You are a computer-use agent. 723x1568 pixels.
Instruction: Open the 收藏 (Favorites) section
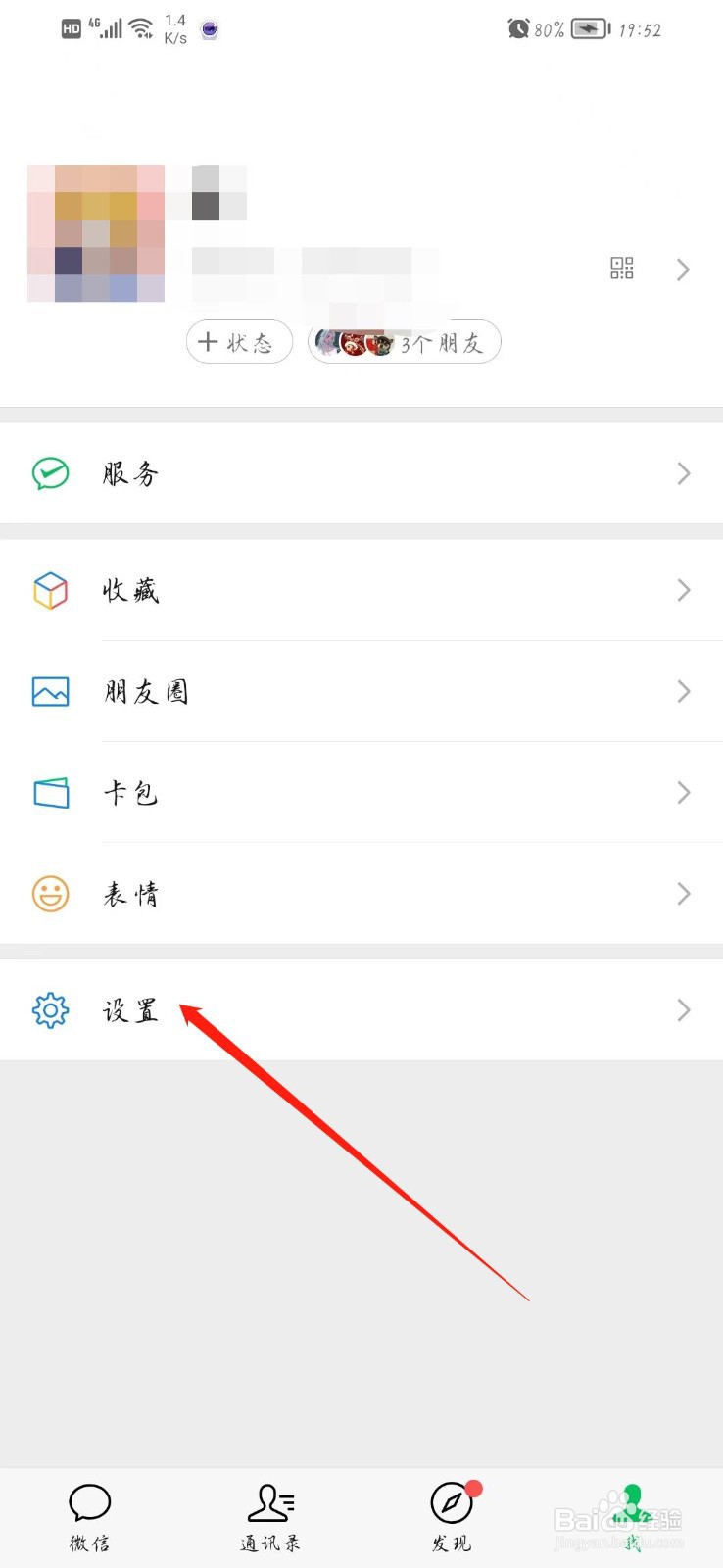tap(130, 590)
